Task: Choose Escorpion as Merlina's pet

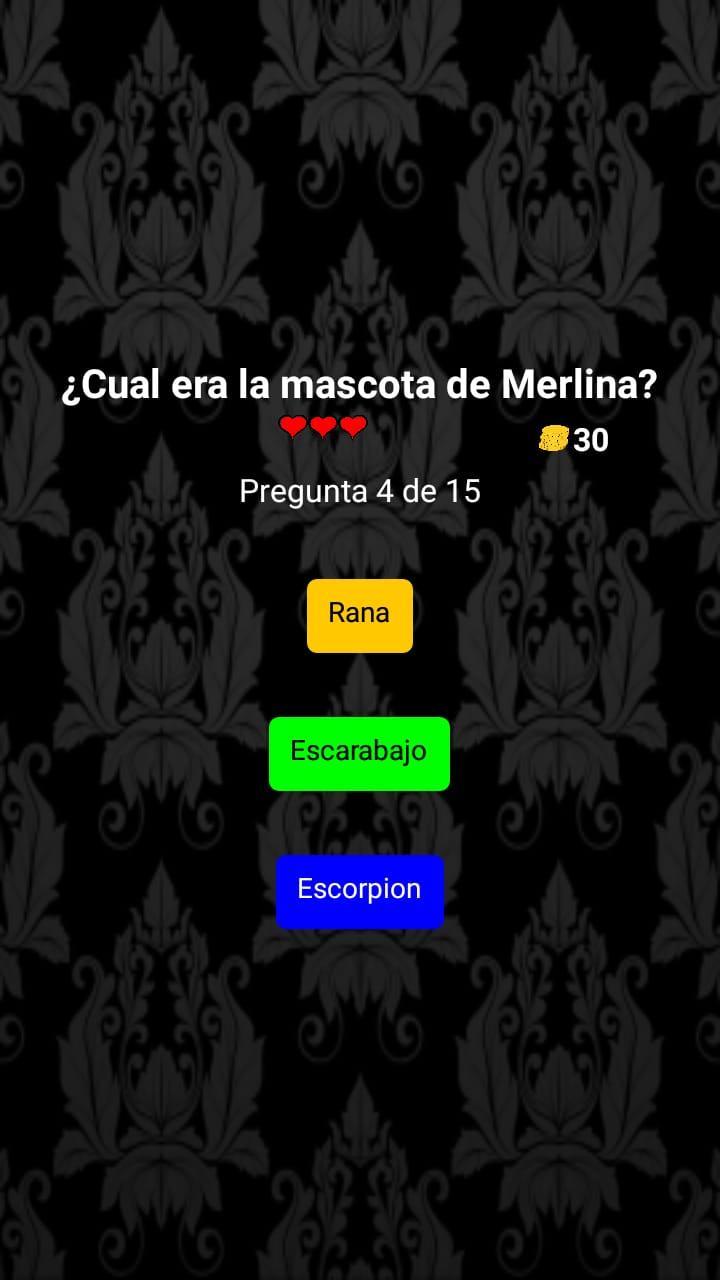Action: pyautogui.click(x=359, y=890)
